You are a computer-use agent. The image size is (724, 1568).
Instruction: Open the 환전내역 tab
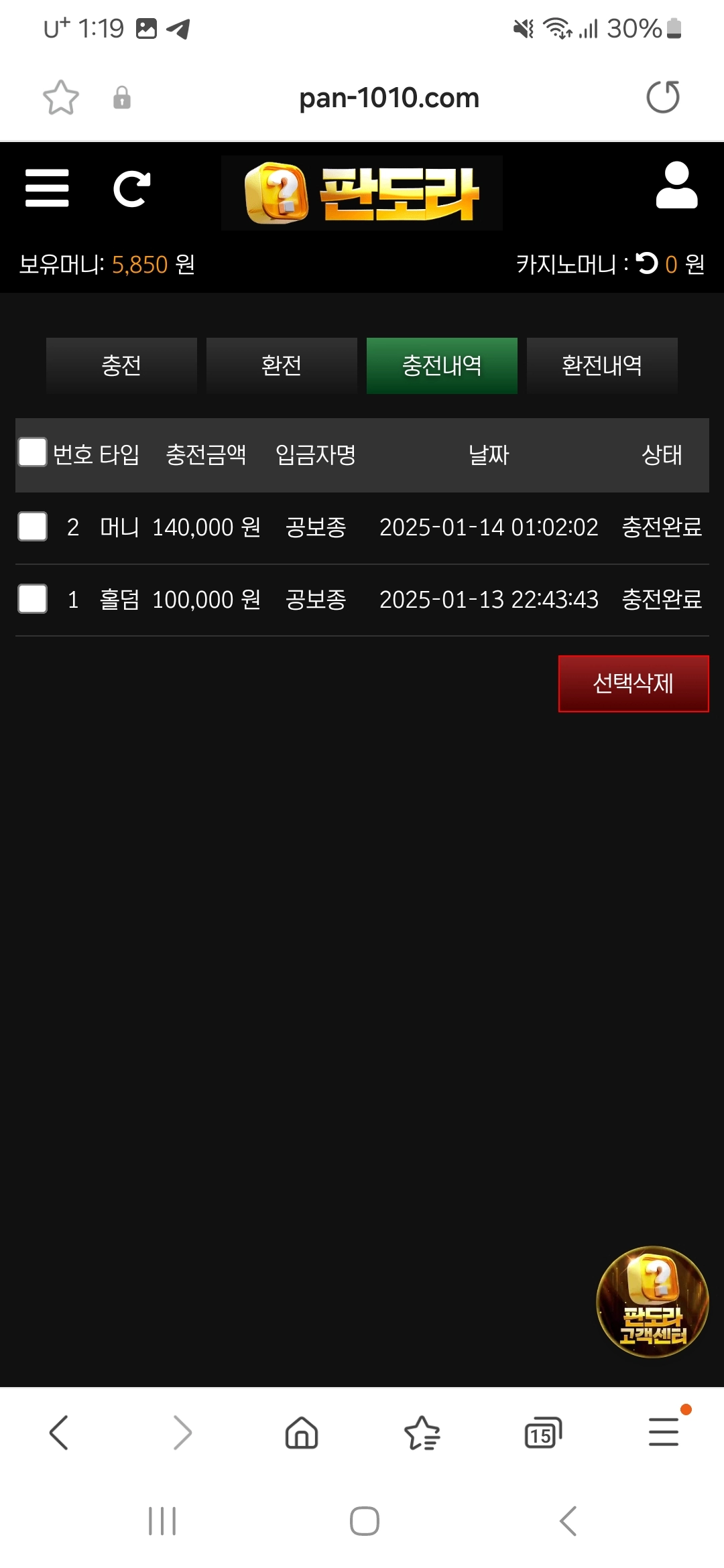[602, 366]
